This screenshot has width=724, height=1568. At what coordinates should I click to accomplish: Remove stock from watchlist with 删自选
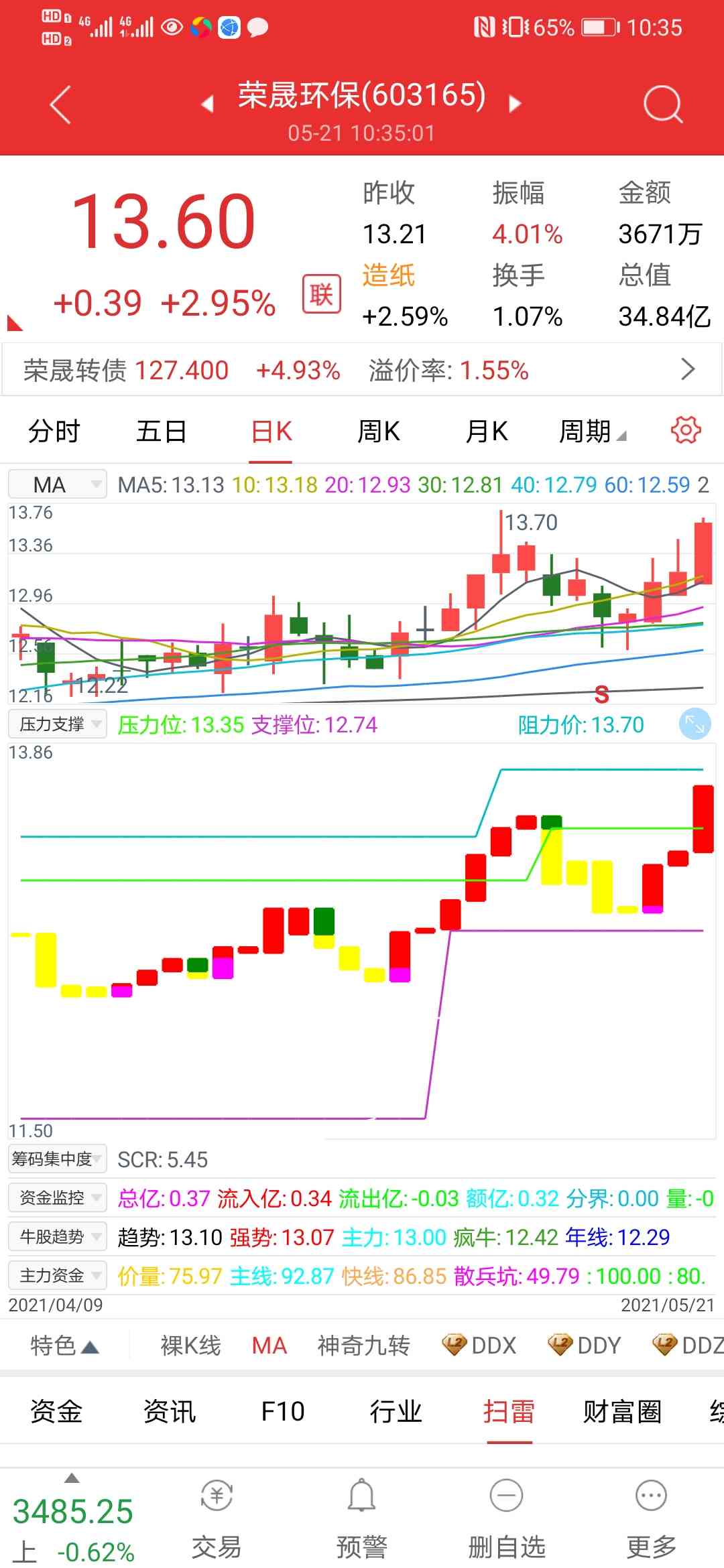[507, 1519]
